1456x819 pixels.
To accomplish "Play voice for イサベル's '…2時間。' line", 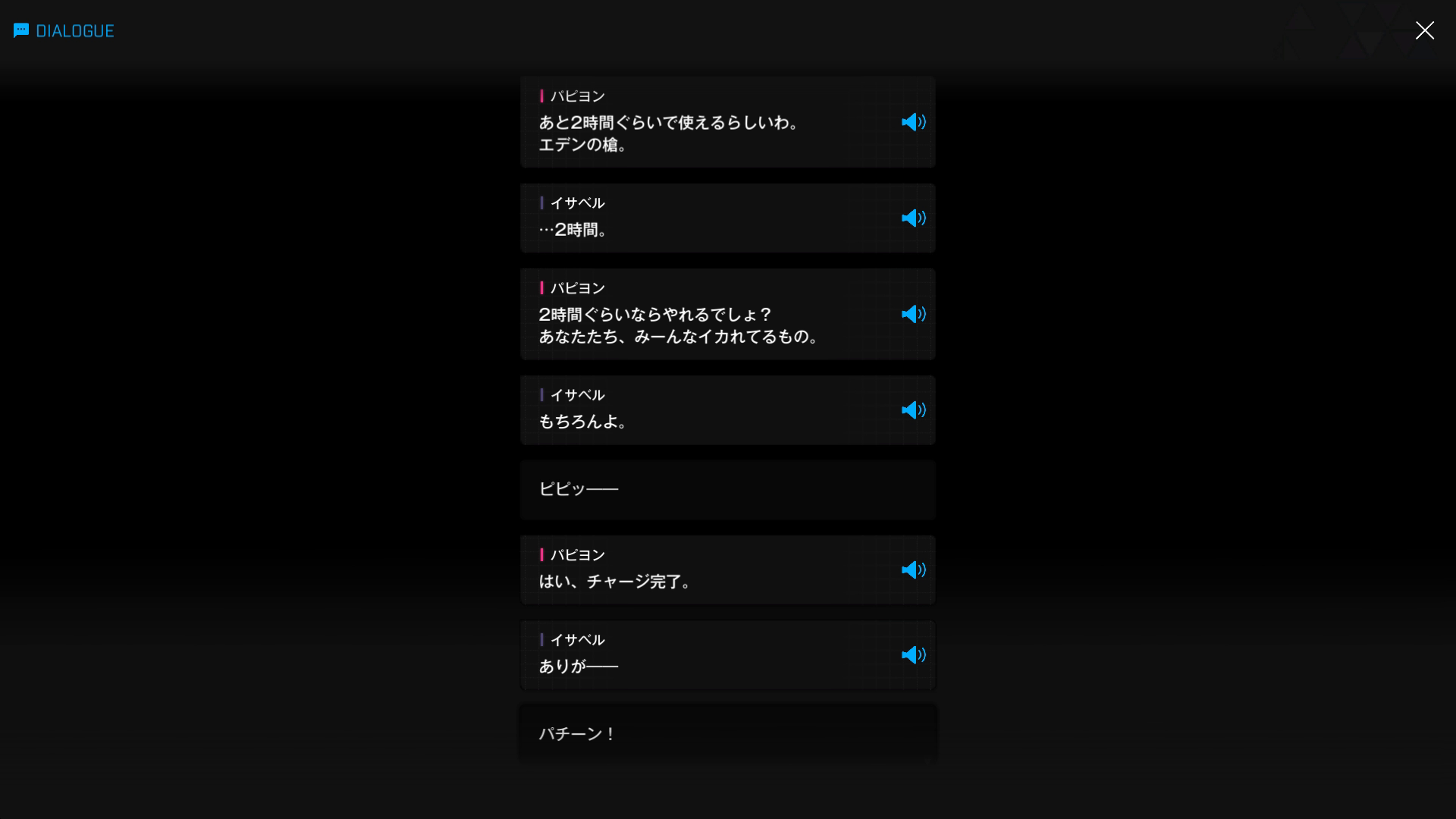I will [913, 218].
